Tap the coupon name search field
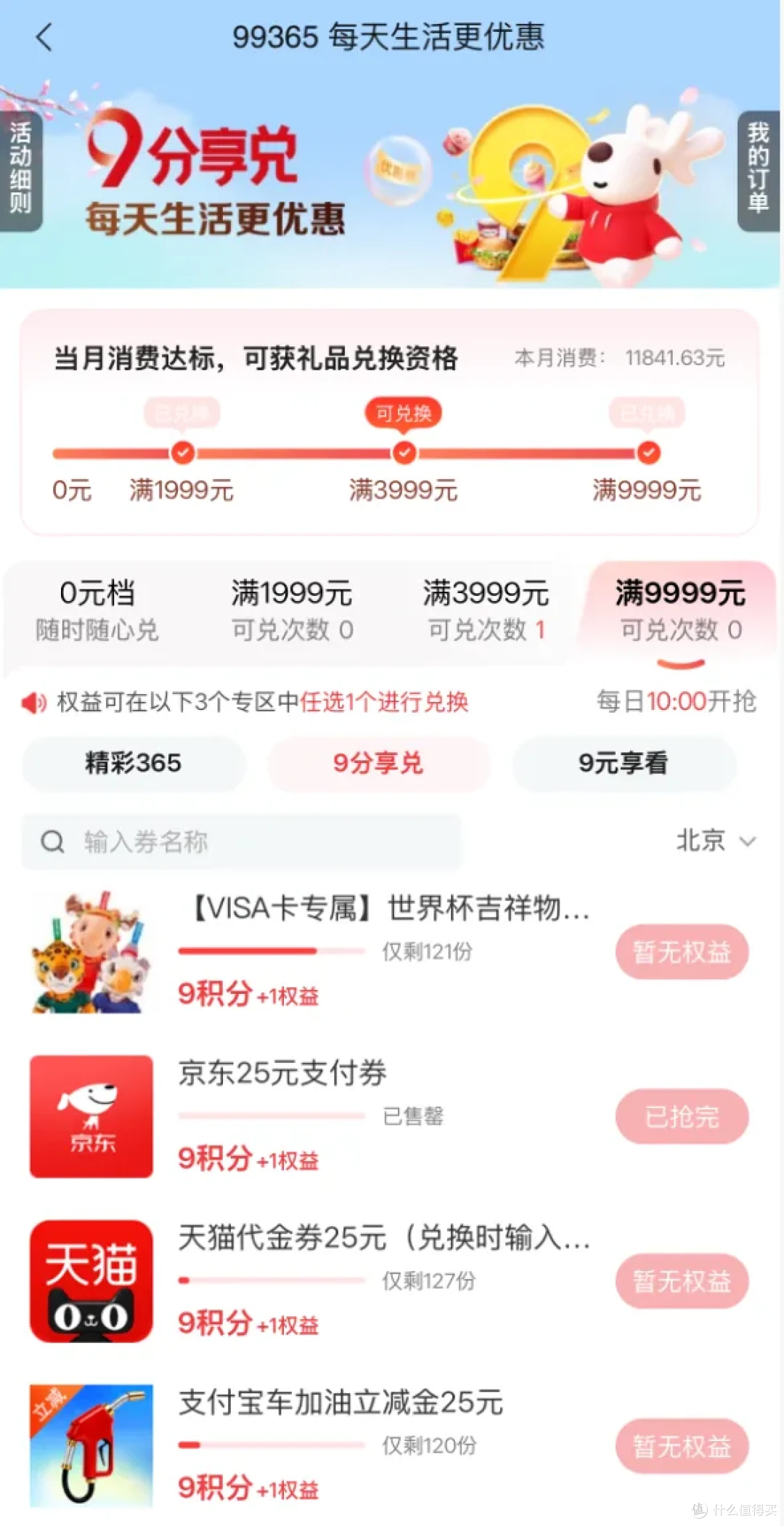This screenshot has height=1526, width=784. pos(241,841)
